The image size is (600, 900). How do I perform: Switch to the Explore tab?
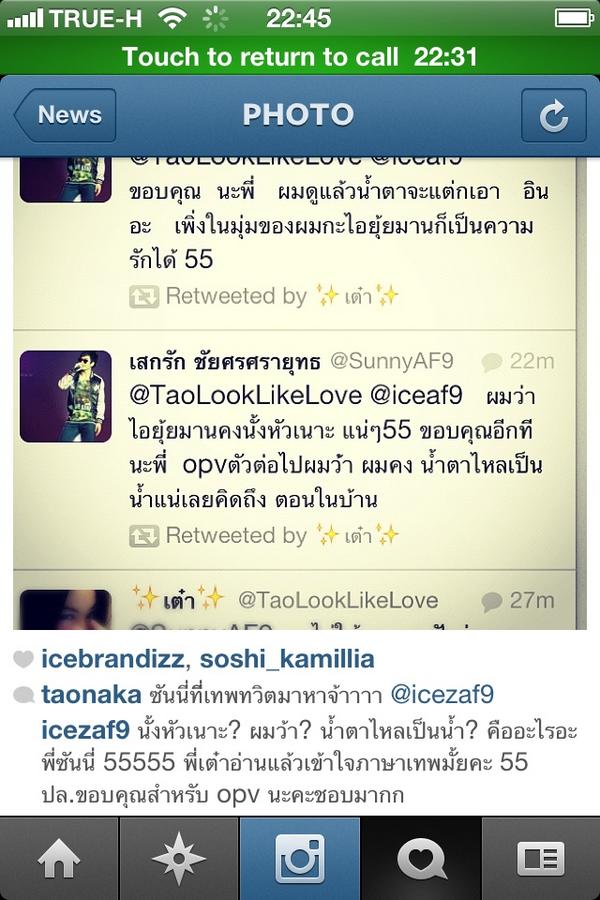pos(180,858)
